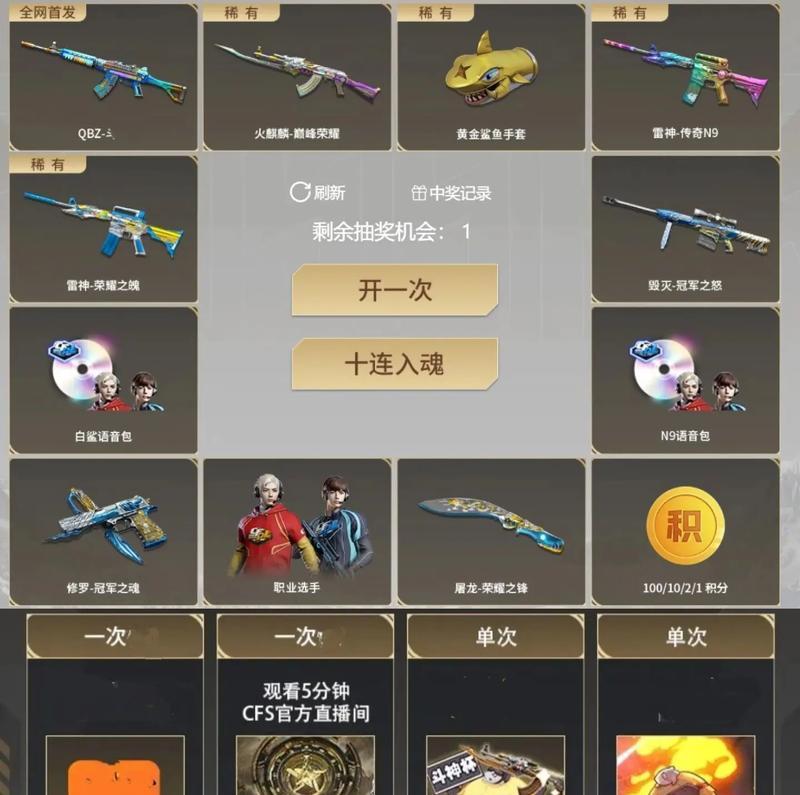Open 中奖记录 prize records
The image size is (800, 795).
pos(451,193)
